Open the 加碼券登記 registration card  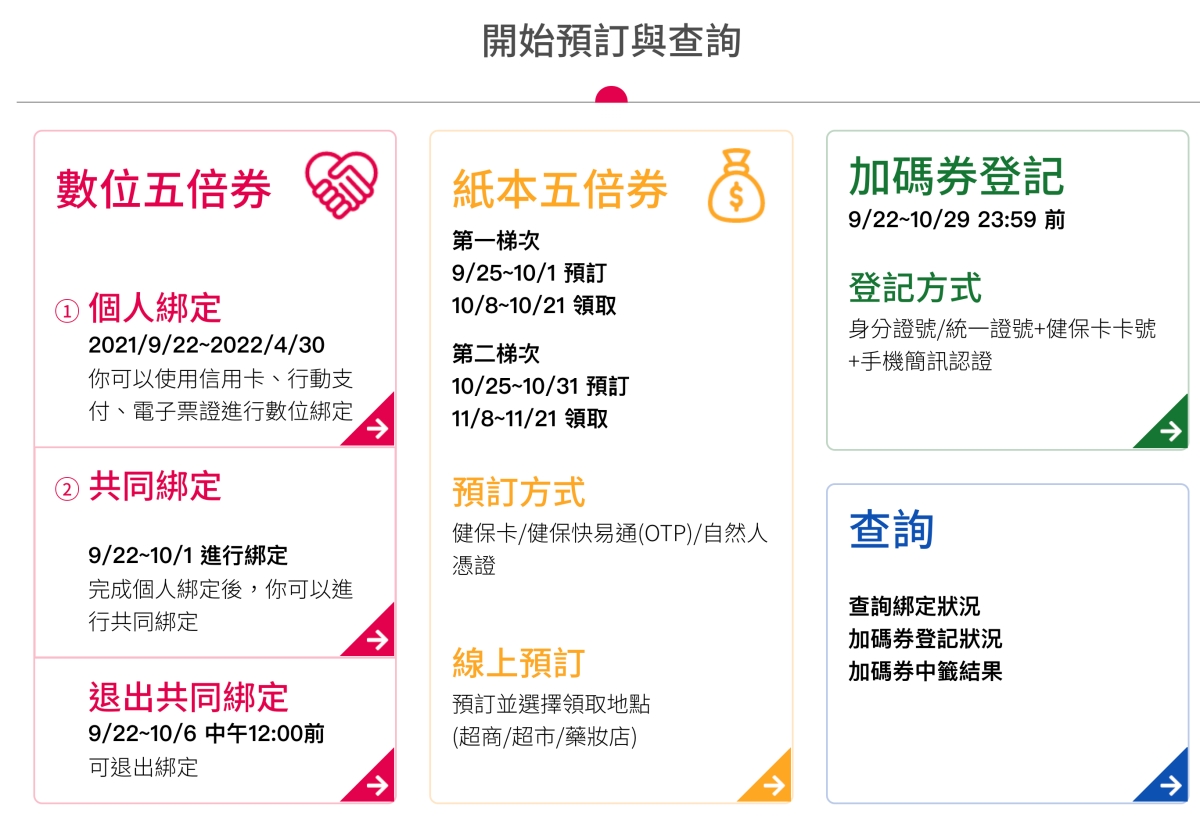point(1007,290)
